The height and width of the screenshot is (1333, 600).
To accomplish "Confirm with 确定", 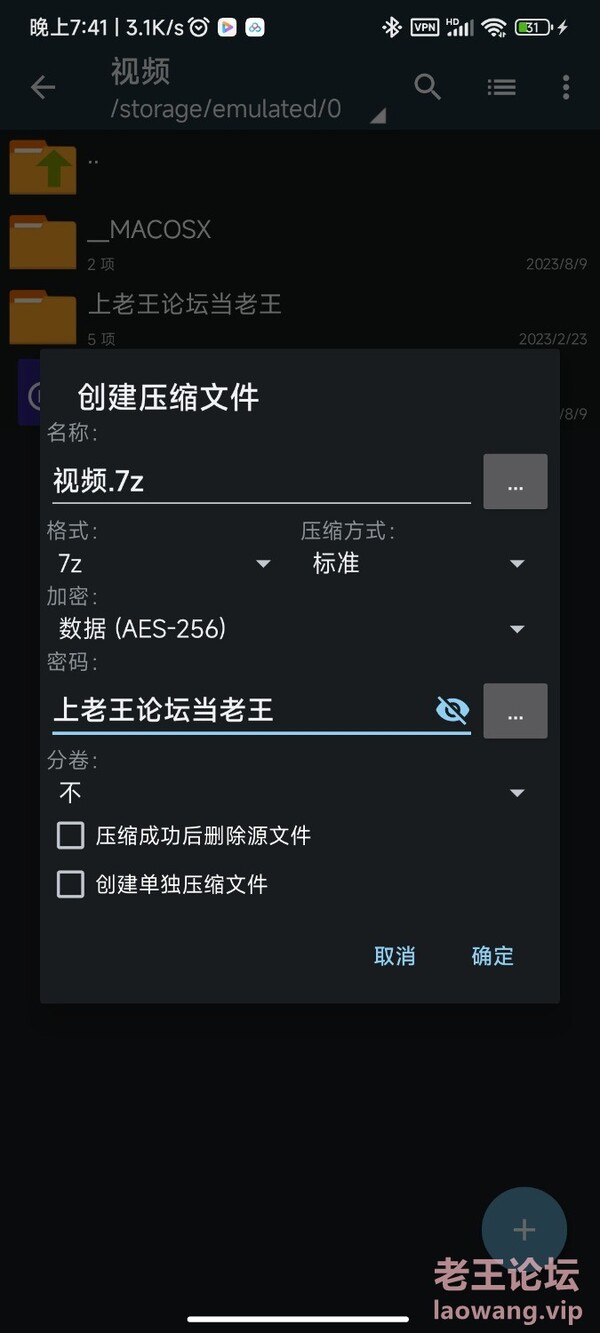I will [492, 956].
